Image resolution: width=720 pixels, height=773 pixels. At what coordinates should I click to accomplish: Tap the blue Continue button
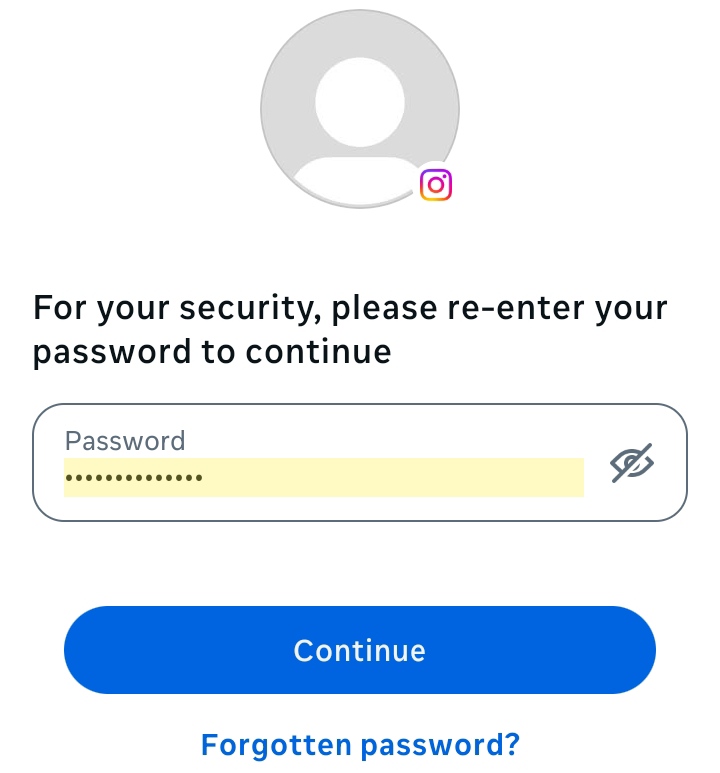coord(360,650)
